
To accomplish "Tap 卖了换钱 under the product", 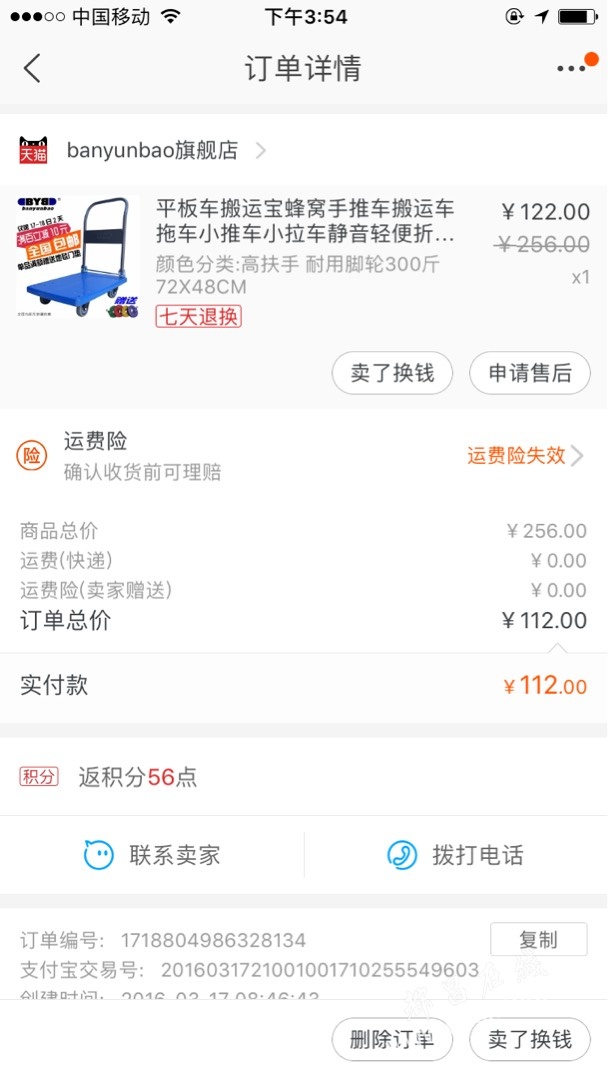I will point(392,373).
